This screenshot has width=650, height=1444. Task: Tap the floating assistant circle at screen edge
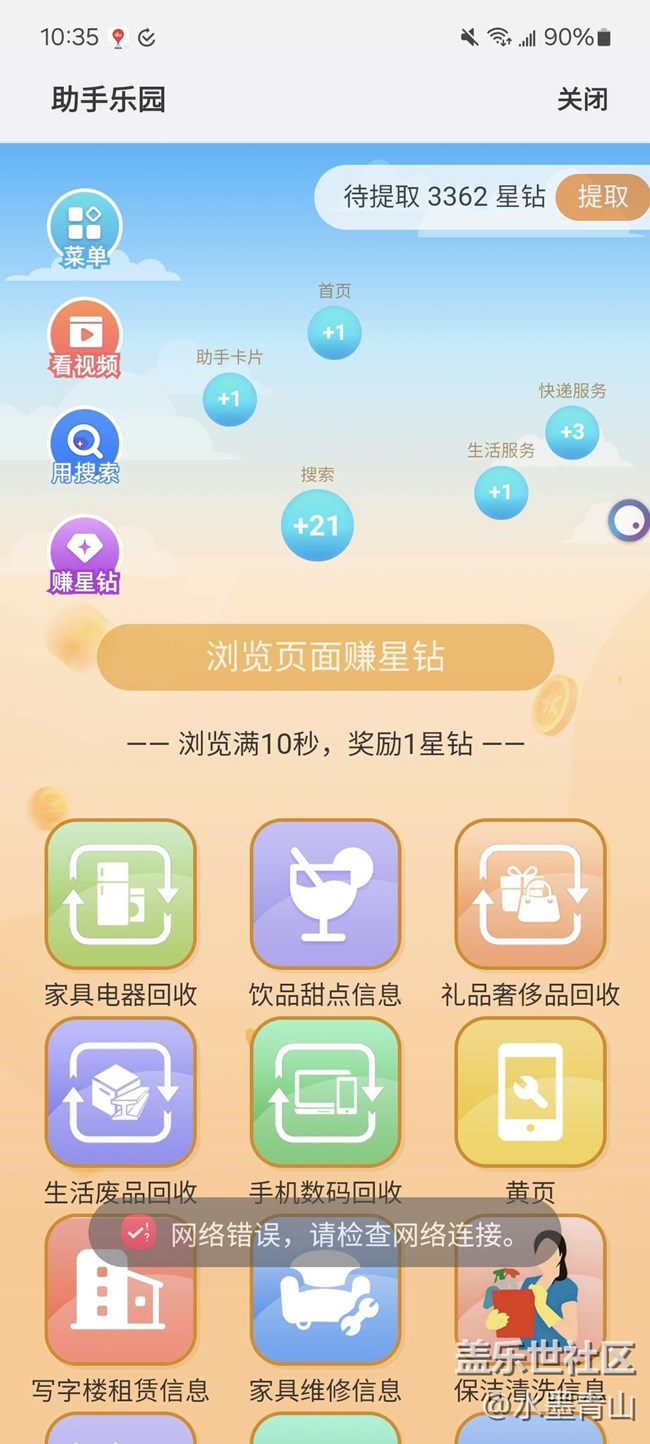tap(630, 521)
